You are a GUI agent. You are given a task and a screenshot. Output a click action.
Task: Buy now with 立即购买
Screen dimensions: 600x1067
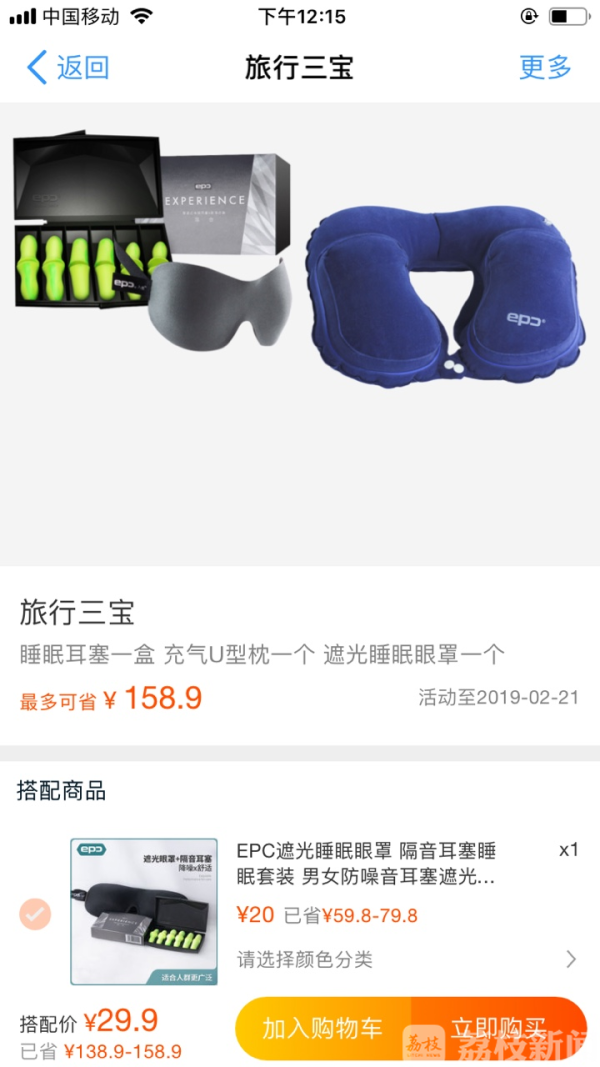[498, 1029]
